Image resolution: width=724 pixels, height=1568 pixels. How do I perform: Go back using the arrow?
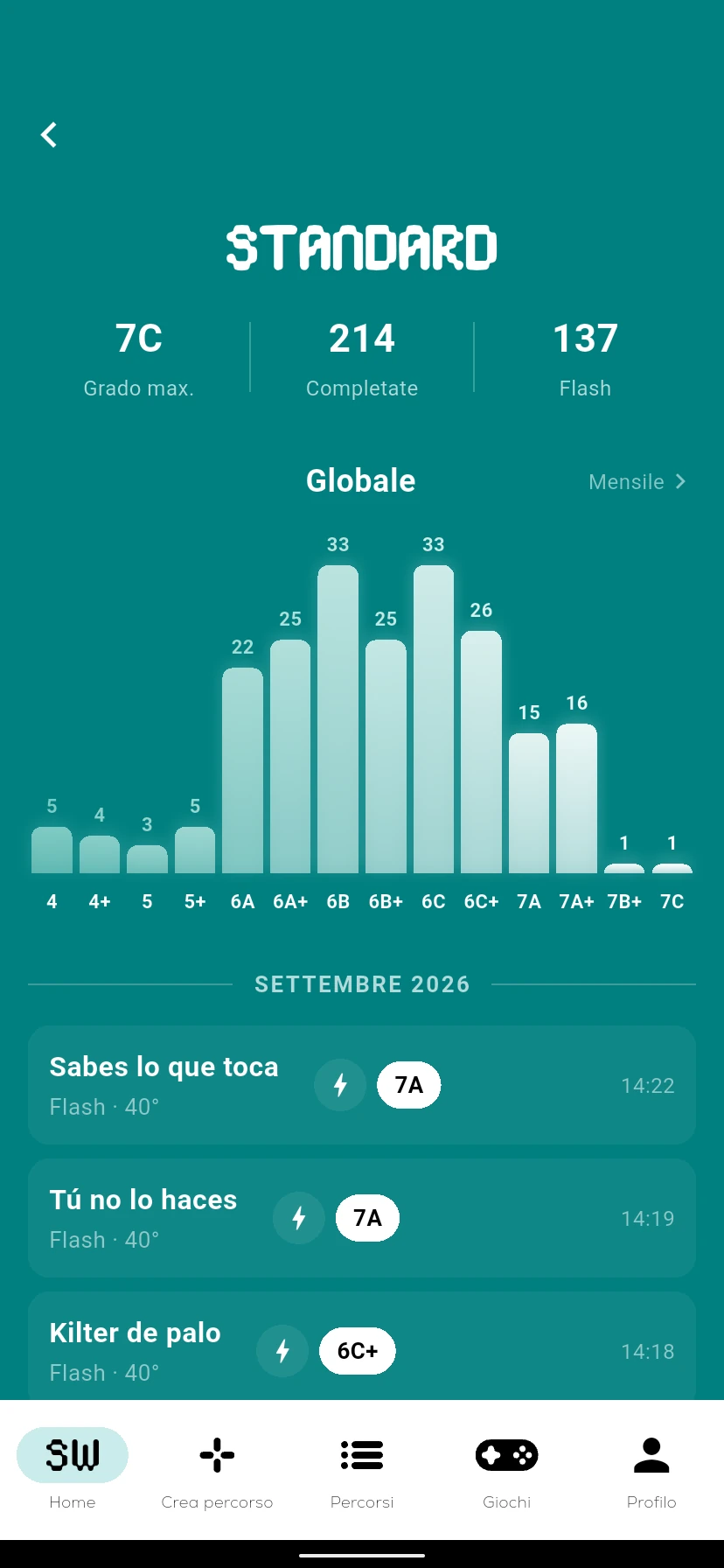click(49, 135)
